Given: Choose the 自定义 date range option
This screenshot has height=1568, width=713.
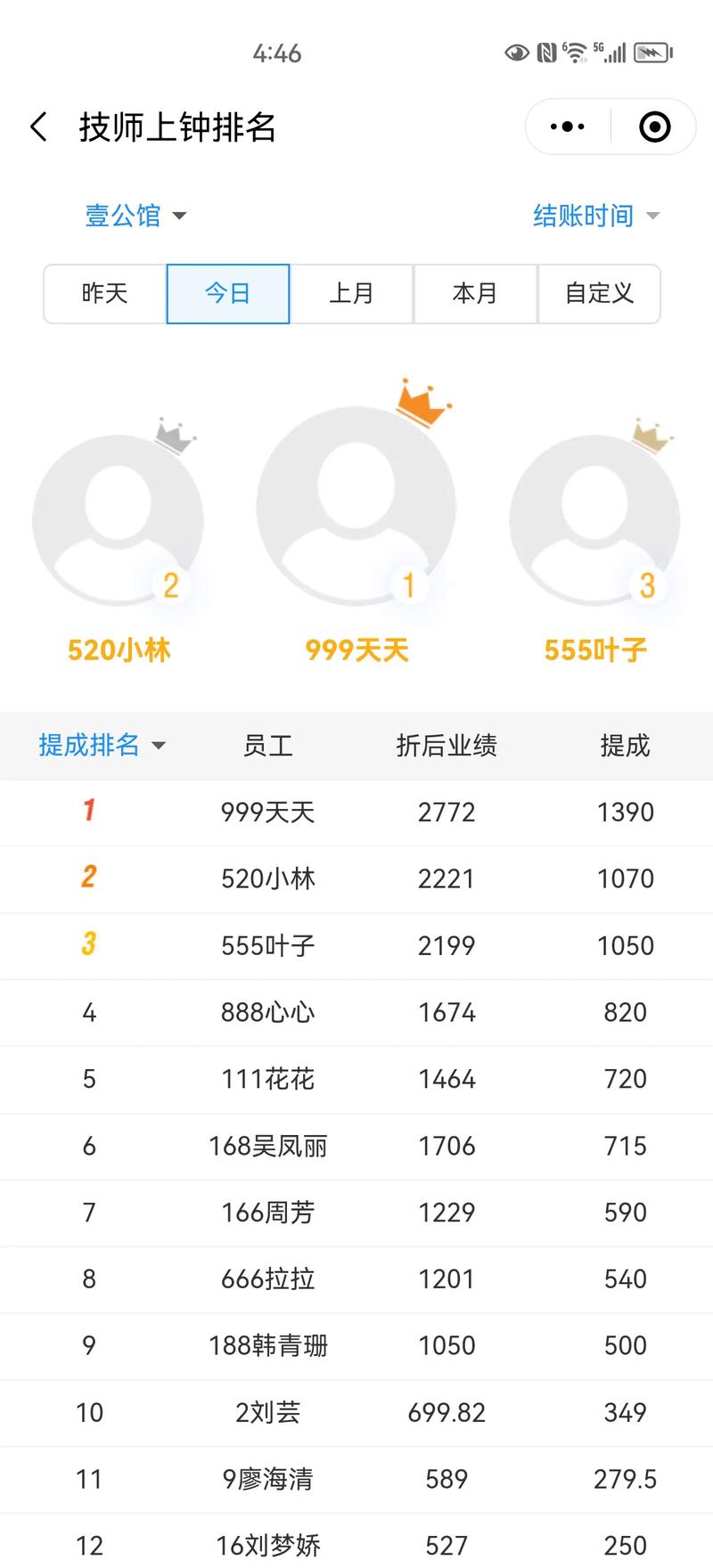Looking at the screenshot, I should coord(598,293).
